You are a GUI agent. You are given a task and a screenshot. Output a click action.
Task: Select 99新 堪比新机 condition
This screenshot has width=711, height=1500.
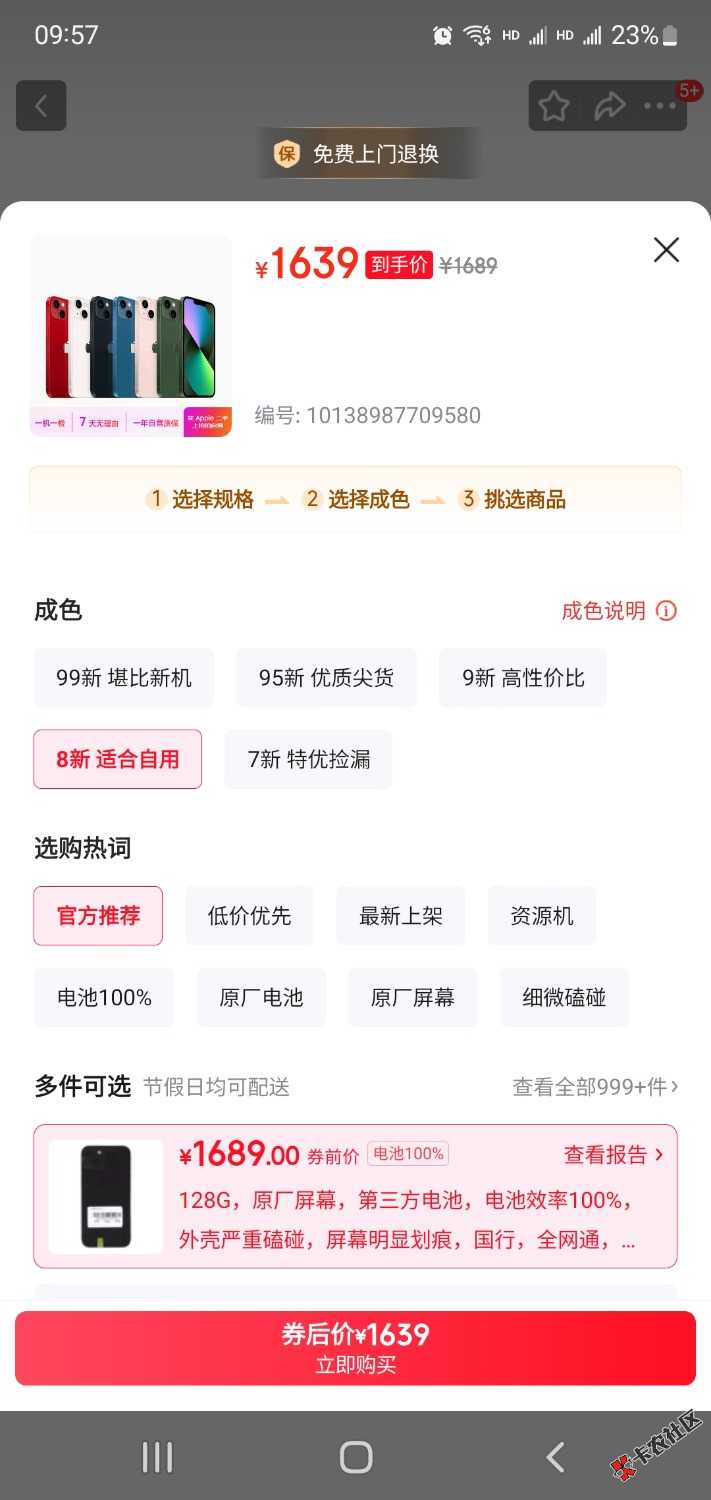click(124, 678)
